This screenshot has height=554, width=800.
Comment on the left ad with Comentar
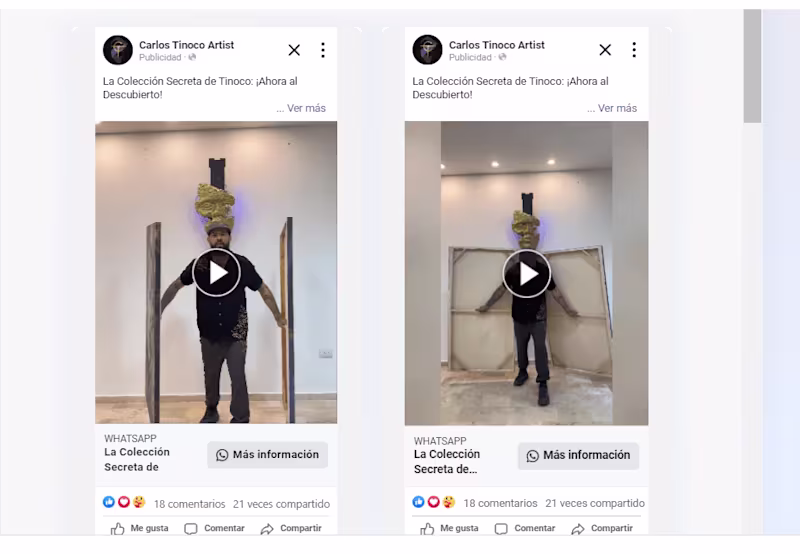pyautogui.click(x=216, y=528)
